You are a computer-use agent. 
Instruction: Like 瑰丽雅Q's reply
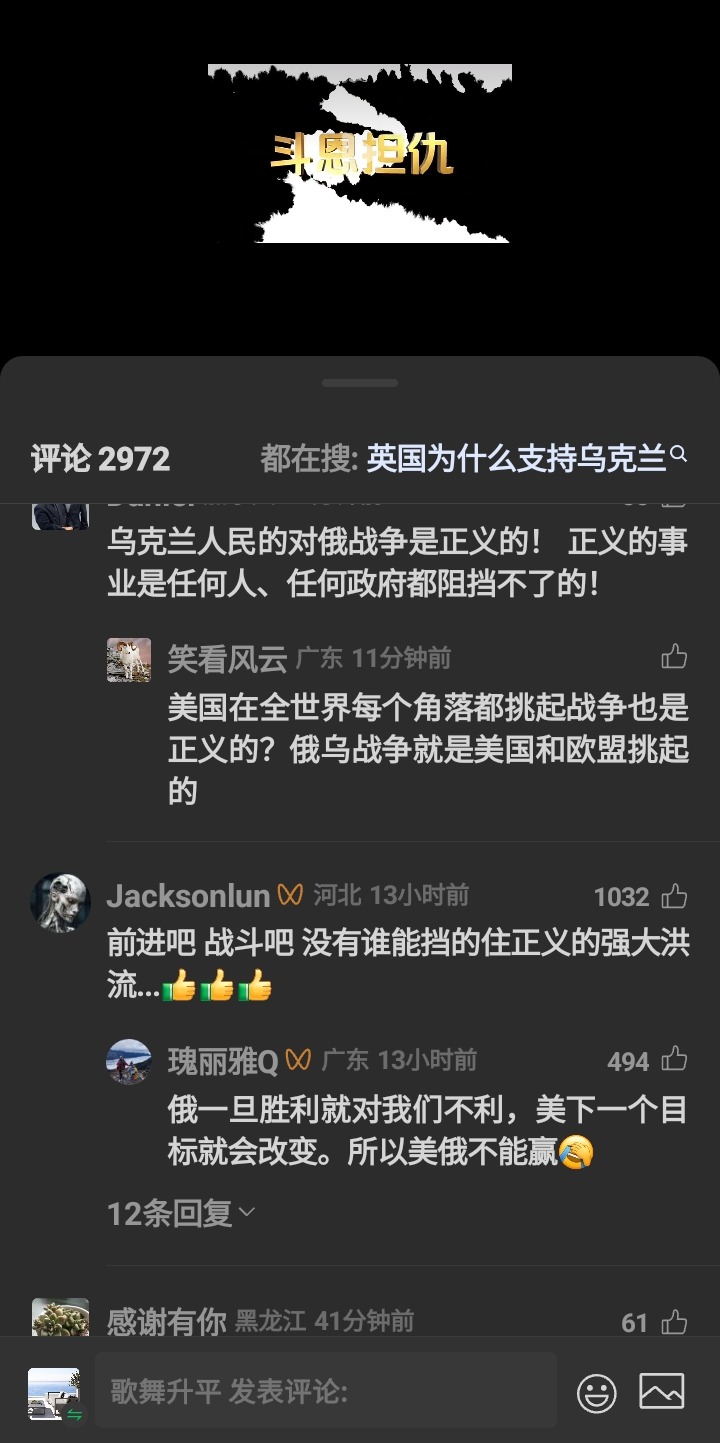(674, 1060)
